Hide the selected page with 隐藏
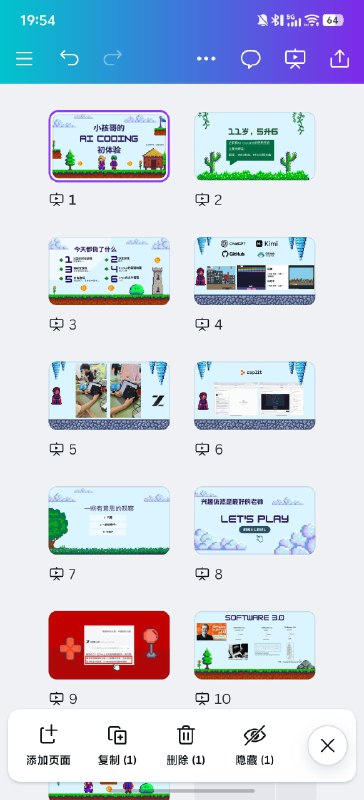This screenshot has height=800, width=364. click(x=255, y=745)
